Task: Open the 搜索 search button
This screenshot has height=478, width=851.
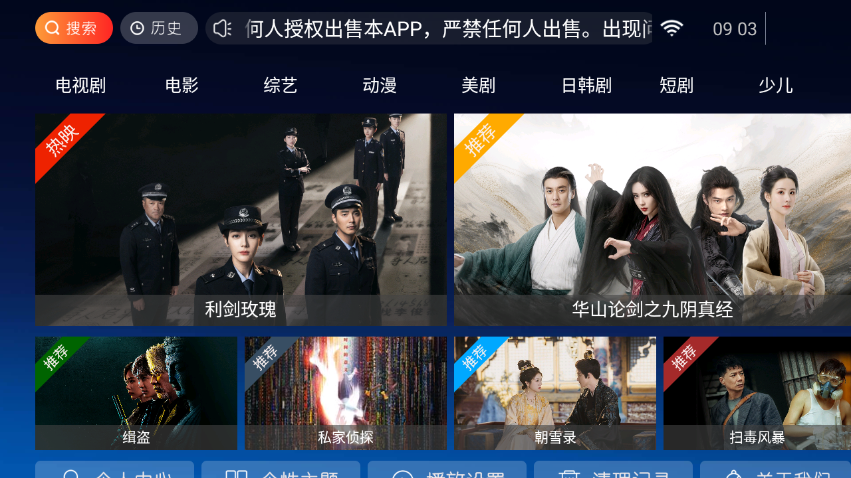Action: pos(73,28)
